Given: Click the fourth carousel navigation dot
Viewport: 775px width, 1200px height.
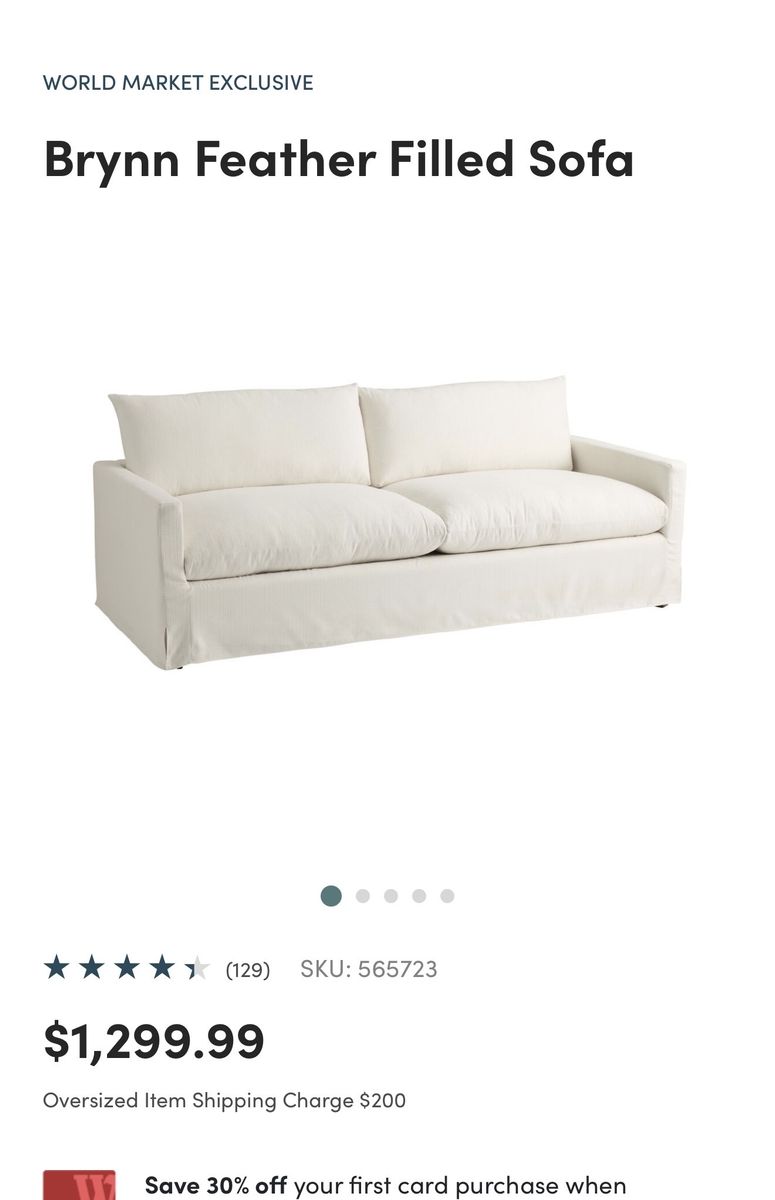Looking at the screenshot, I should point(417,893).
